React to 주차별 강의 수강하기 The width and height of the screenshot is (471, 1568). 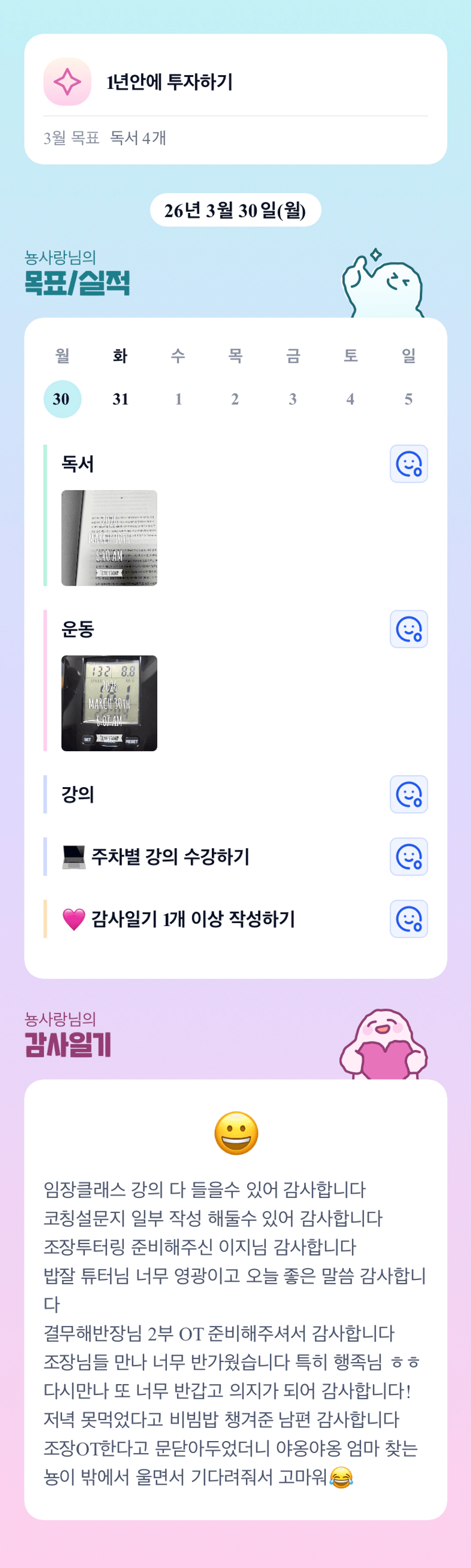click(x=408, y=857)
